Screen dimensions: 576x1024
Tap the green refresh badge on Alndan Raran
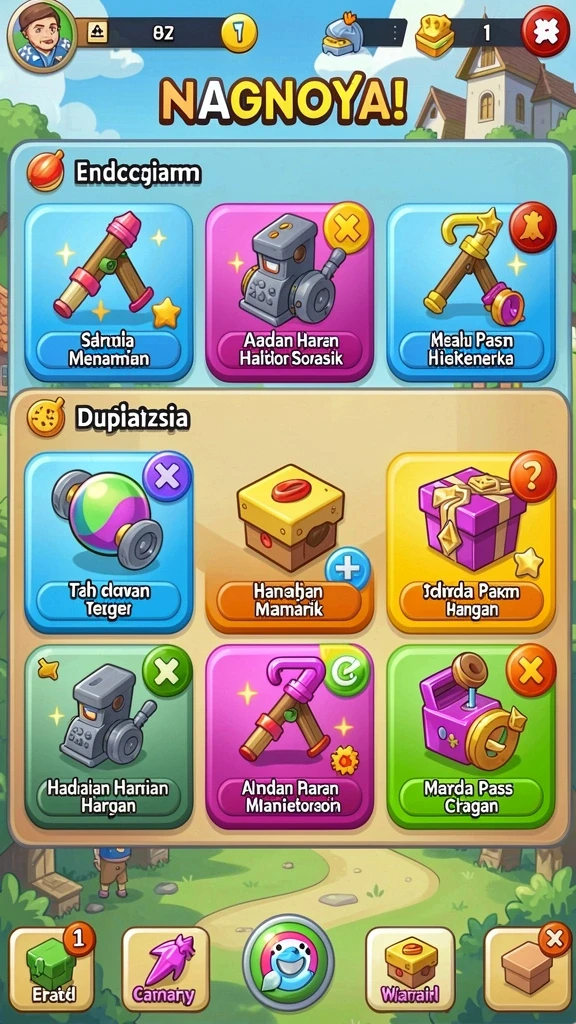pos(346,669)
